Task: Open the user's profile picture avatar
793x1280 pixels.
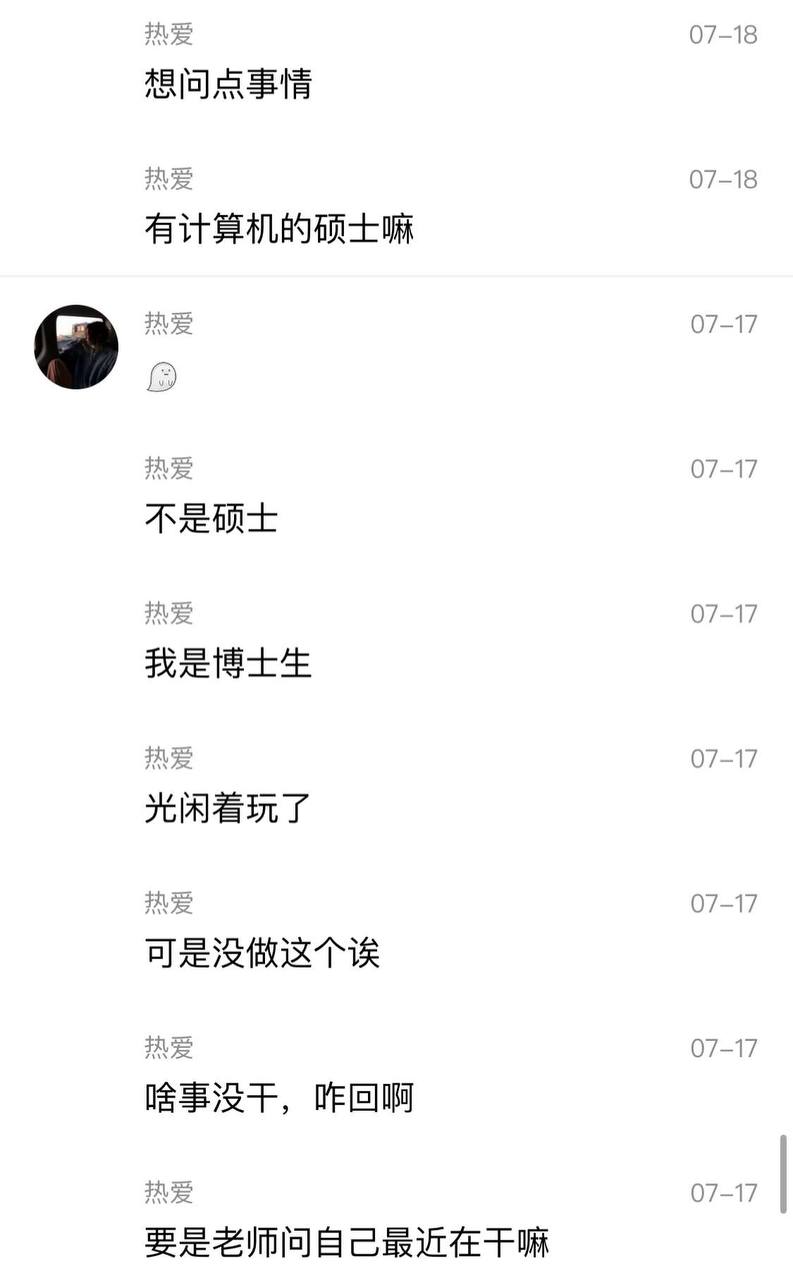Action: pyautogui.click(x=75, y=347)
